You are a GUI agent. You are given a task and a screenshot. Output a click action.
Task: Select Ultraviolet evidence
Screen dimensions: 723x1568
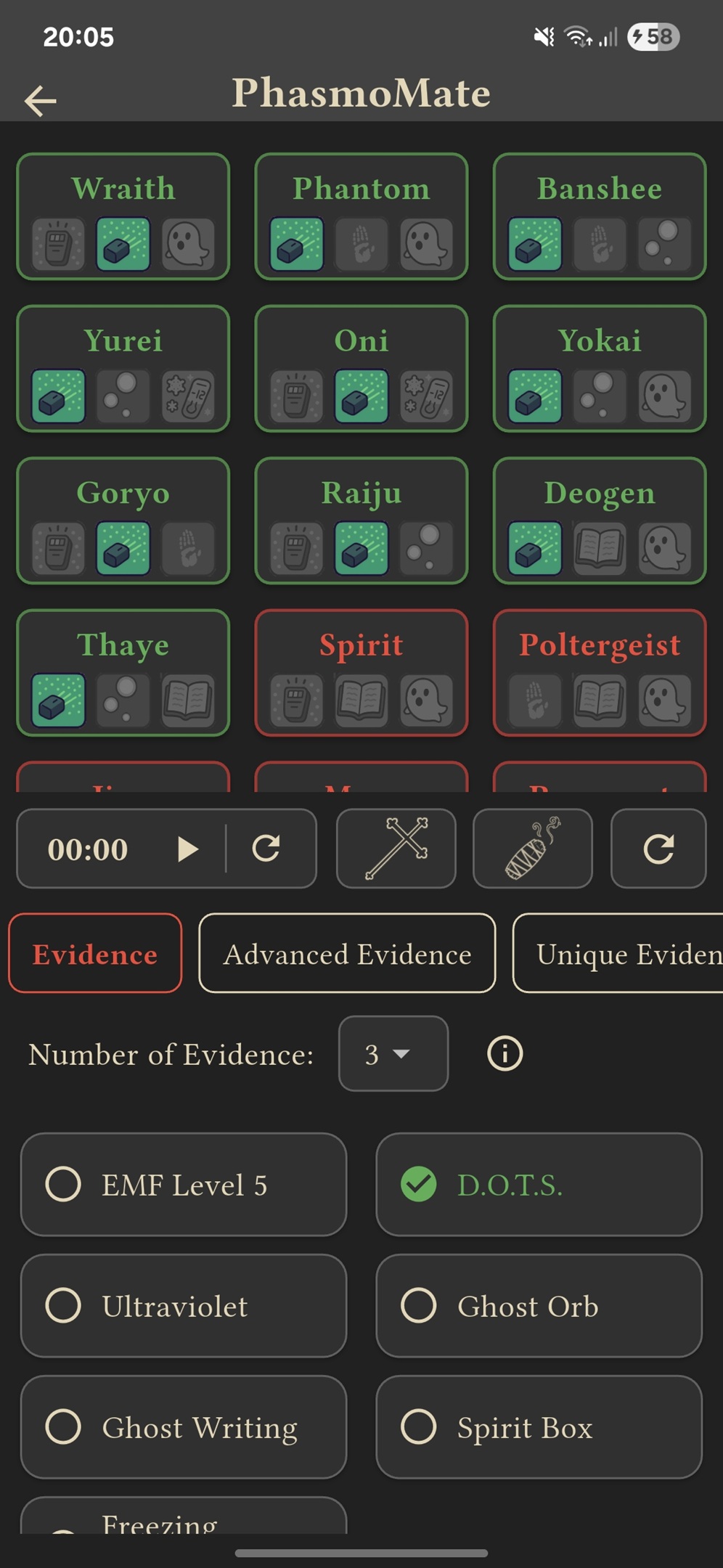(184, 1306)
